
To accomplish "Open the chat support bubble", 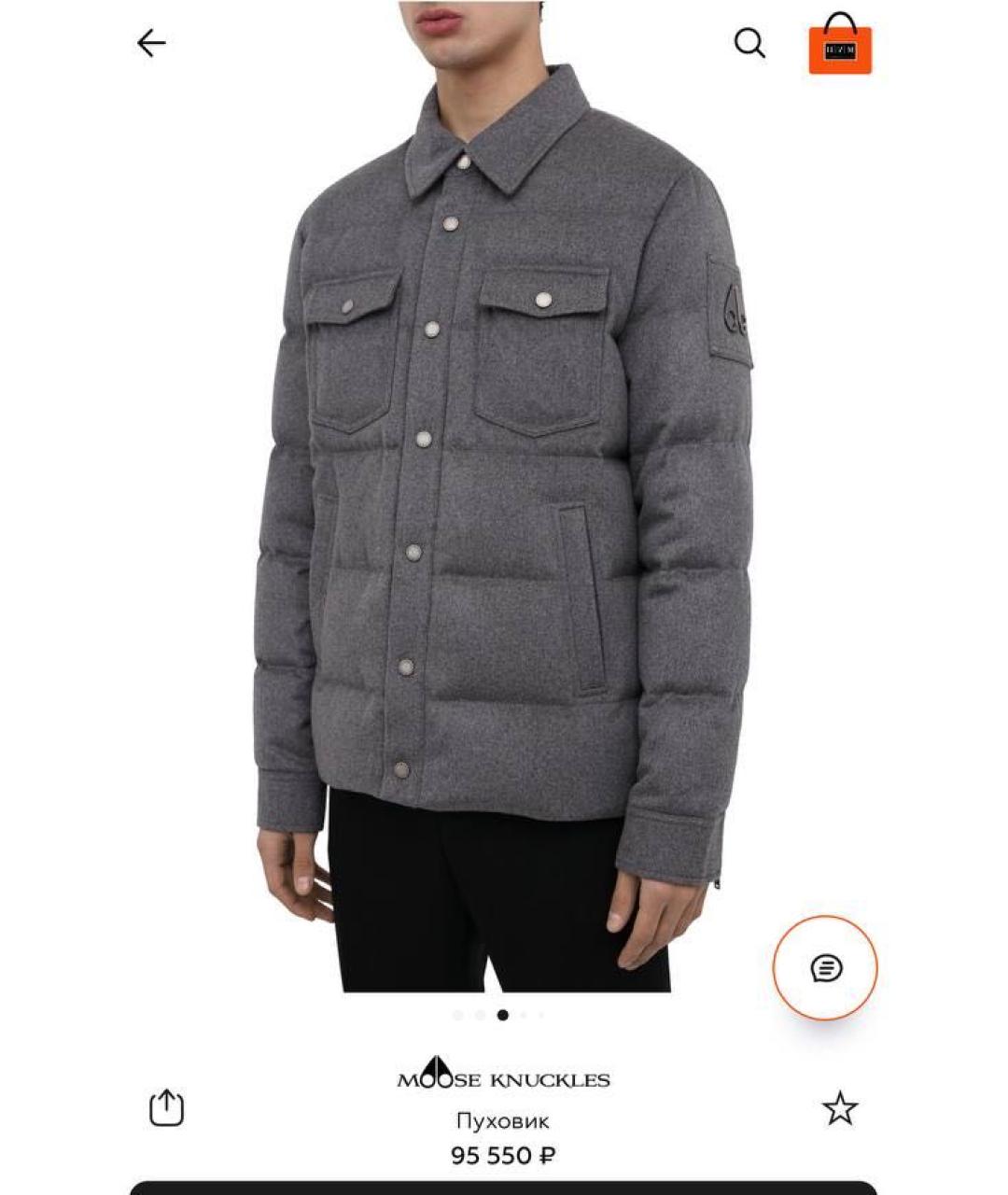I will tap(825, 968).
